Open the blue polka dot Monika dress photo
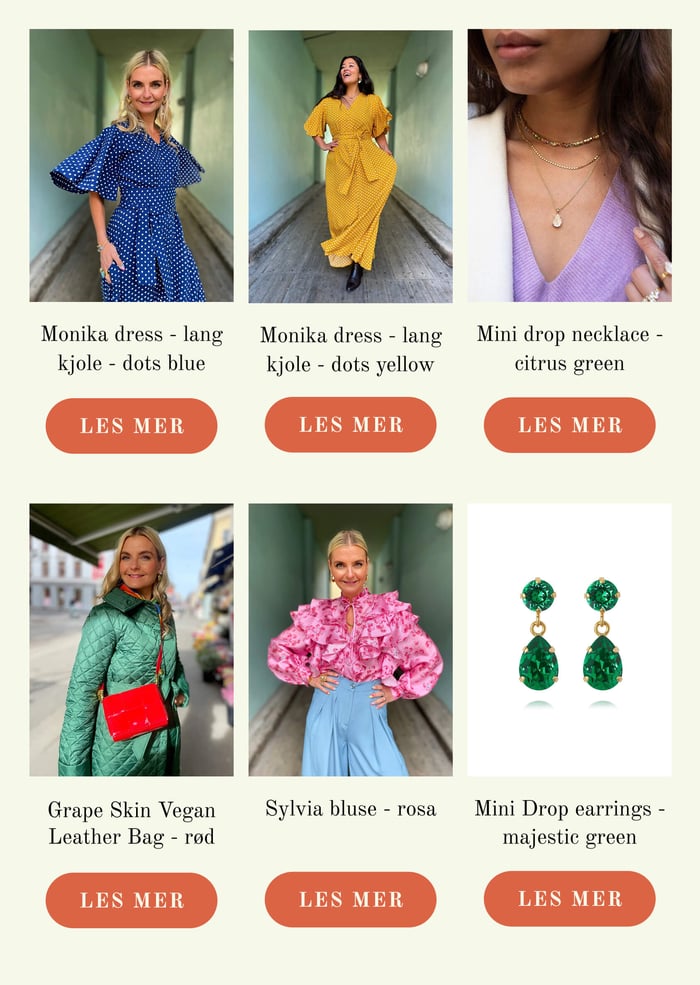The height and width of the screenshot is (985, 700). 131,166
